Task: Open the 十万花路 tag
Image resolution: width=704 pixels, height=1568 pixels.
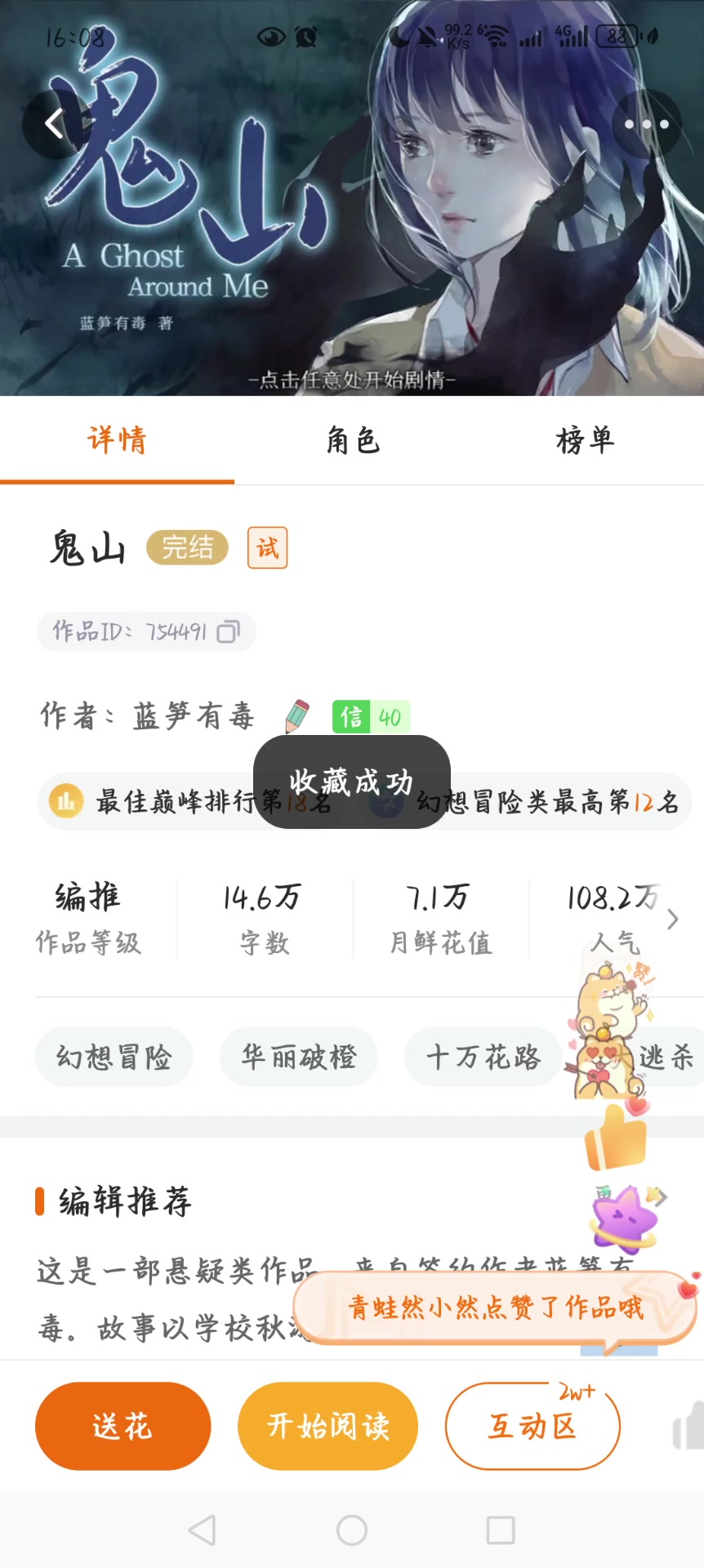Action: coord(483,1057)
